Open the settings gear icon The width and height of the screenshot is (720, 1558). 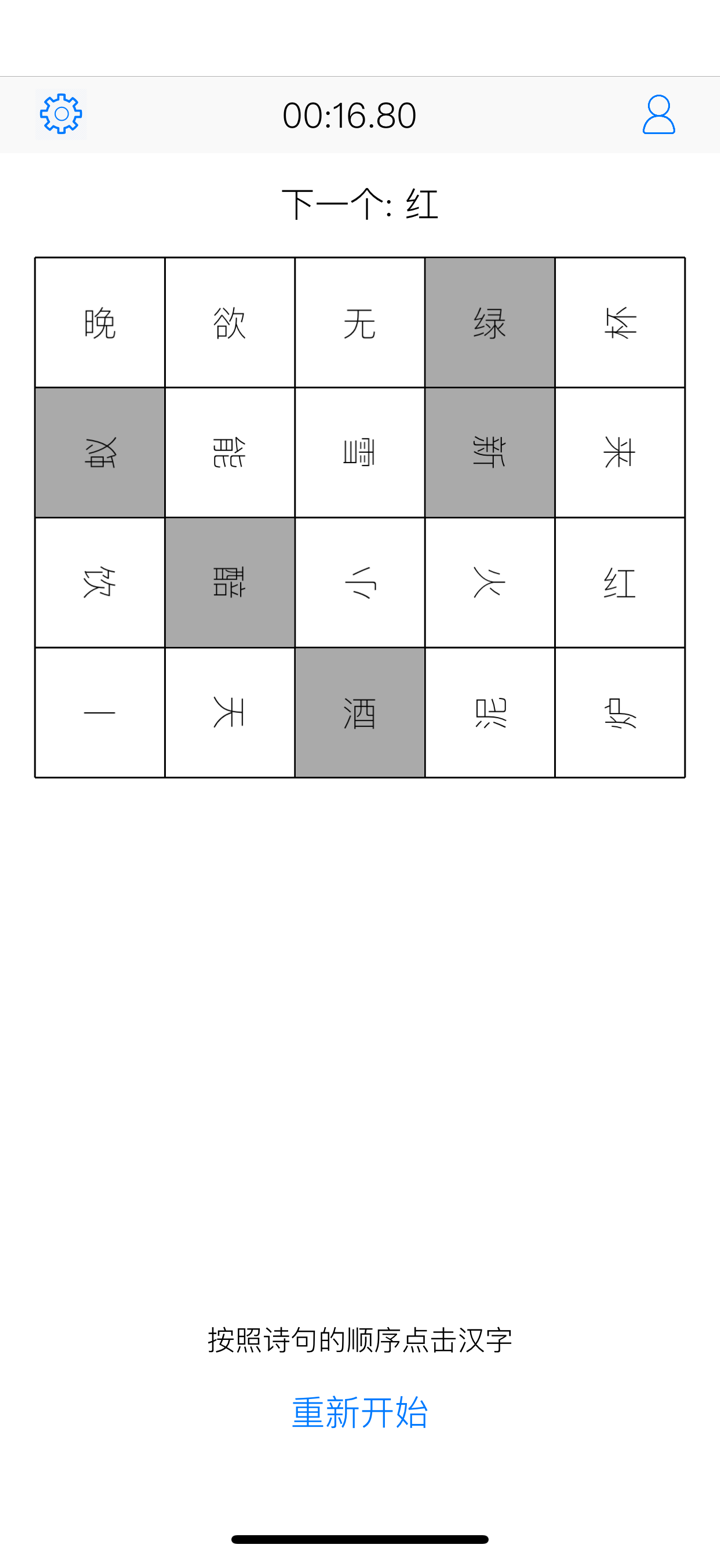(60, 114)
